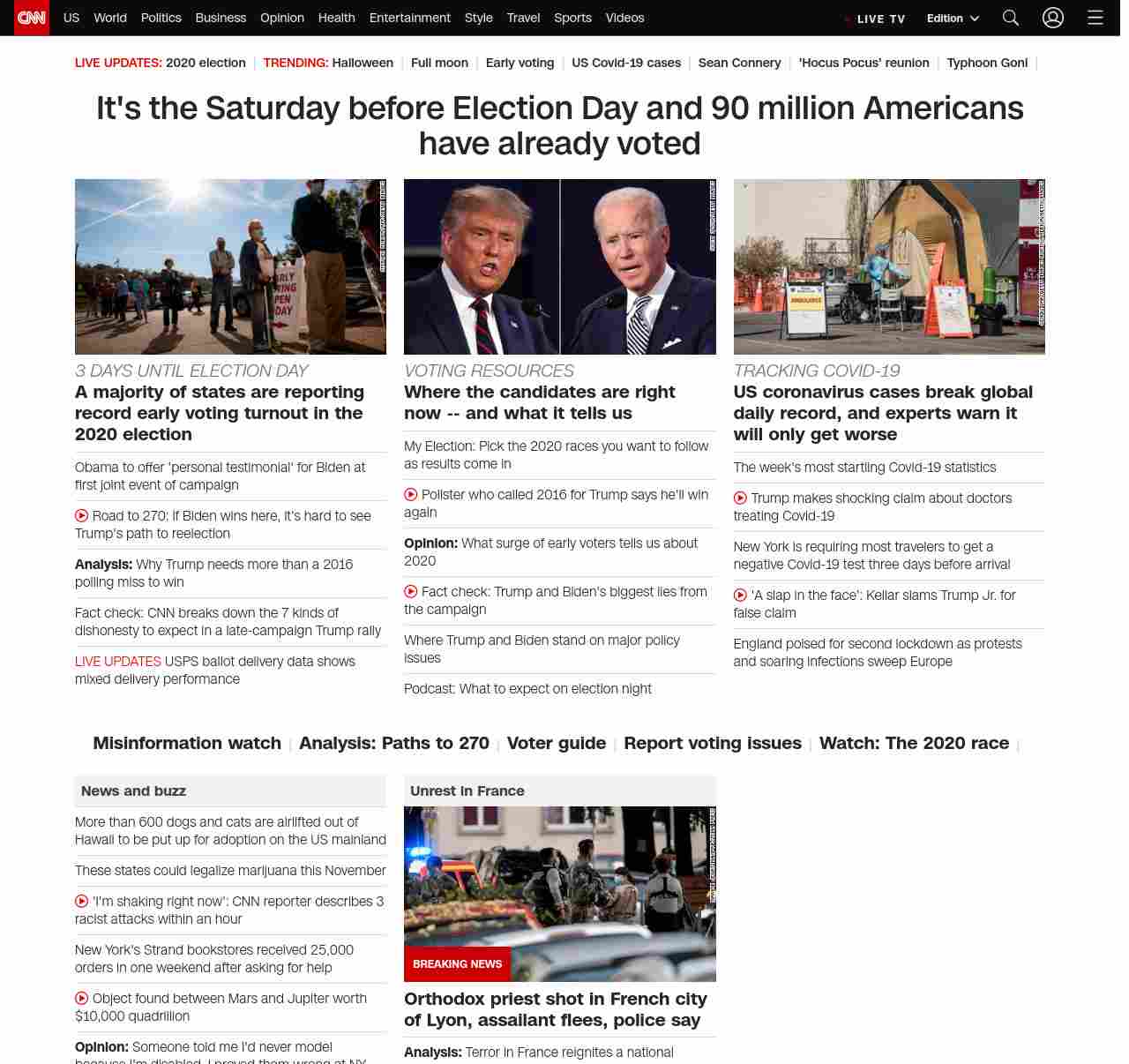The height and width of the screenshot is (1064, 1129).
Task: Open the trending Sean Connery topic
Action: coord(739,63)
